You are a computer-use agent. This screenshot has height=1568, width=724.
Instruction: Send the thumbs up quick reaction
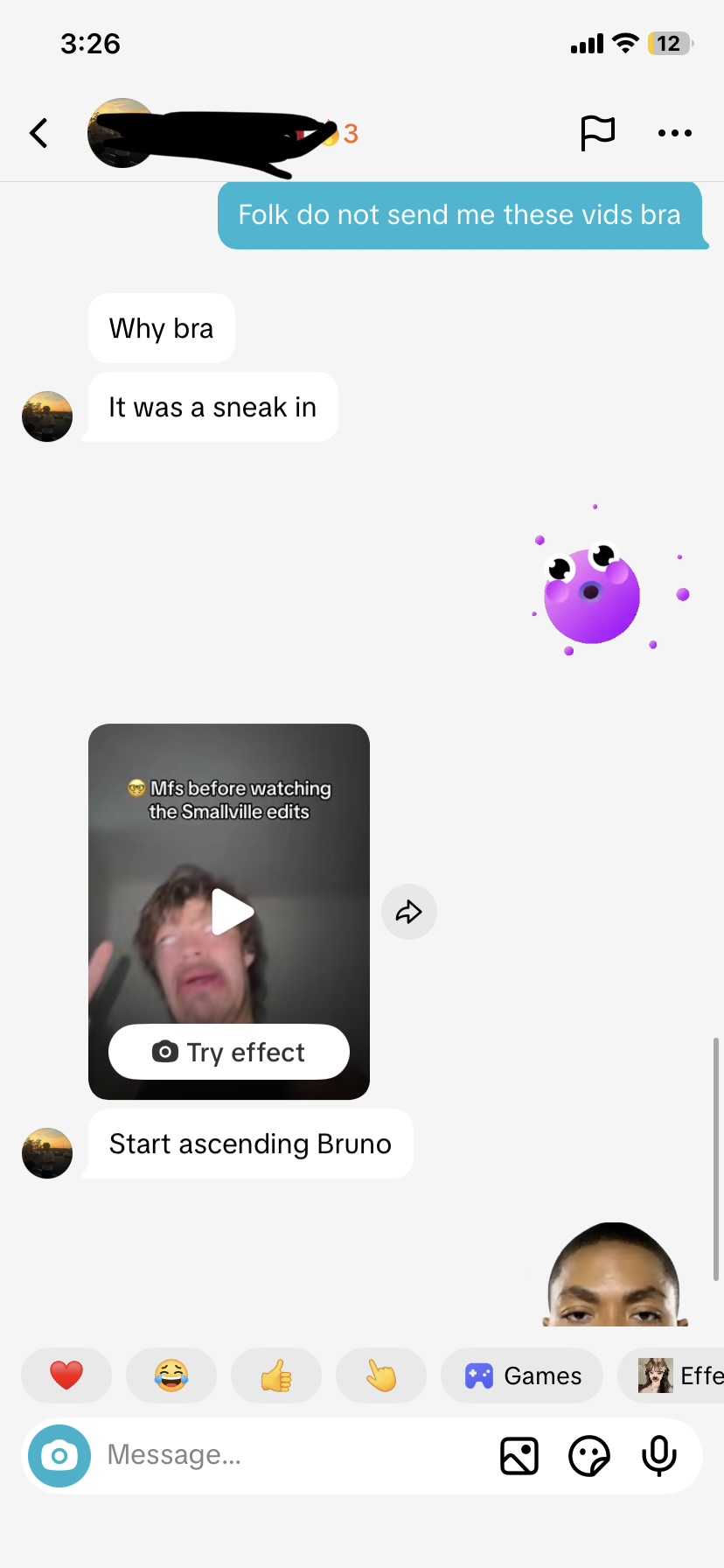[276, 1375]
